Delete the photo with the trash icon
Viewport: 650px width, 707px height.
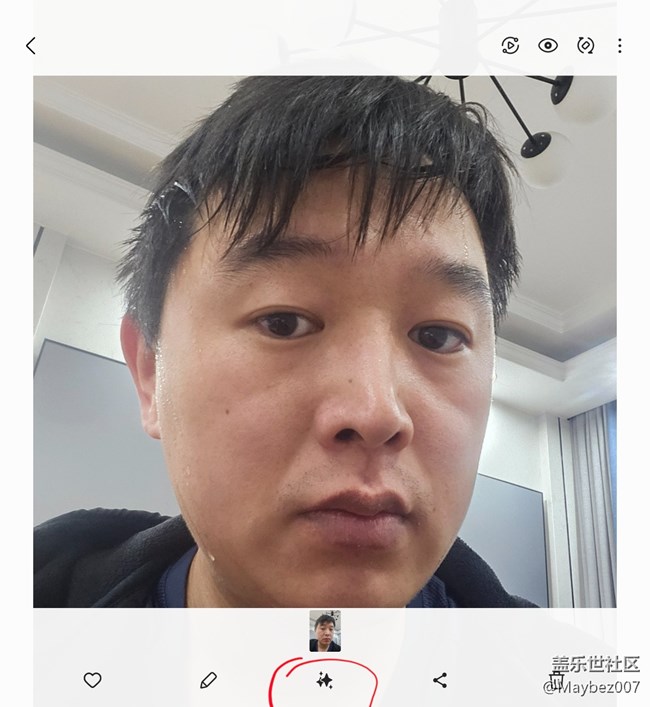pos(557,682)
